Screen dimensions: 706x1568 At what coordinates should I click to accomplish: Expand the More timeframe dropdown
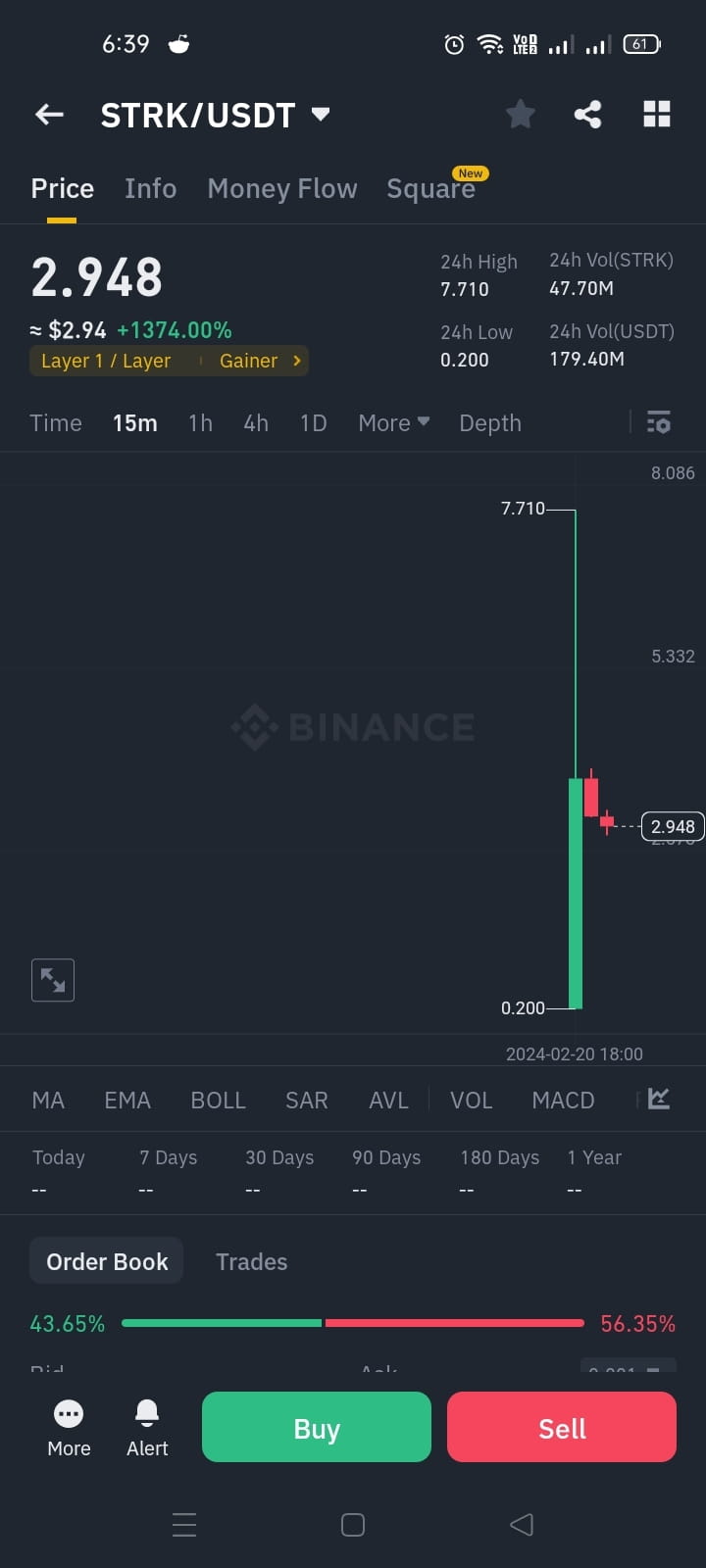pos(392,422)
